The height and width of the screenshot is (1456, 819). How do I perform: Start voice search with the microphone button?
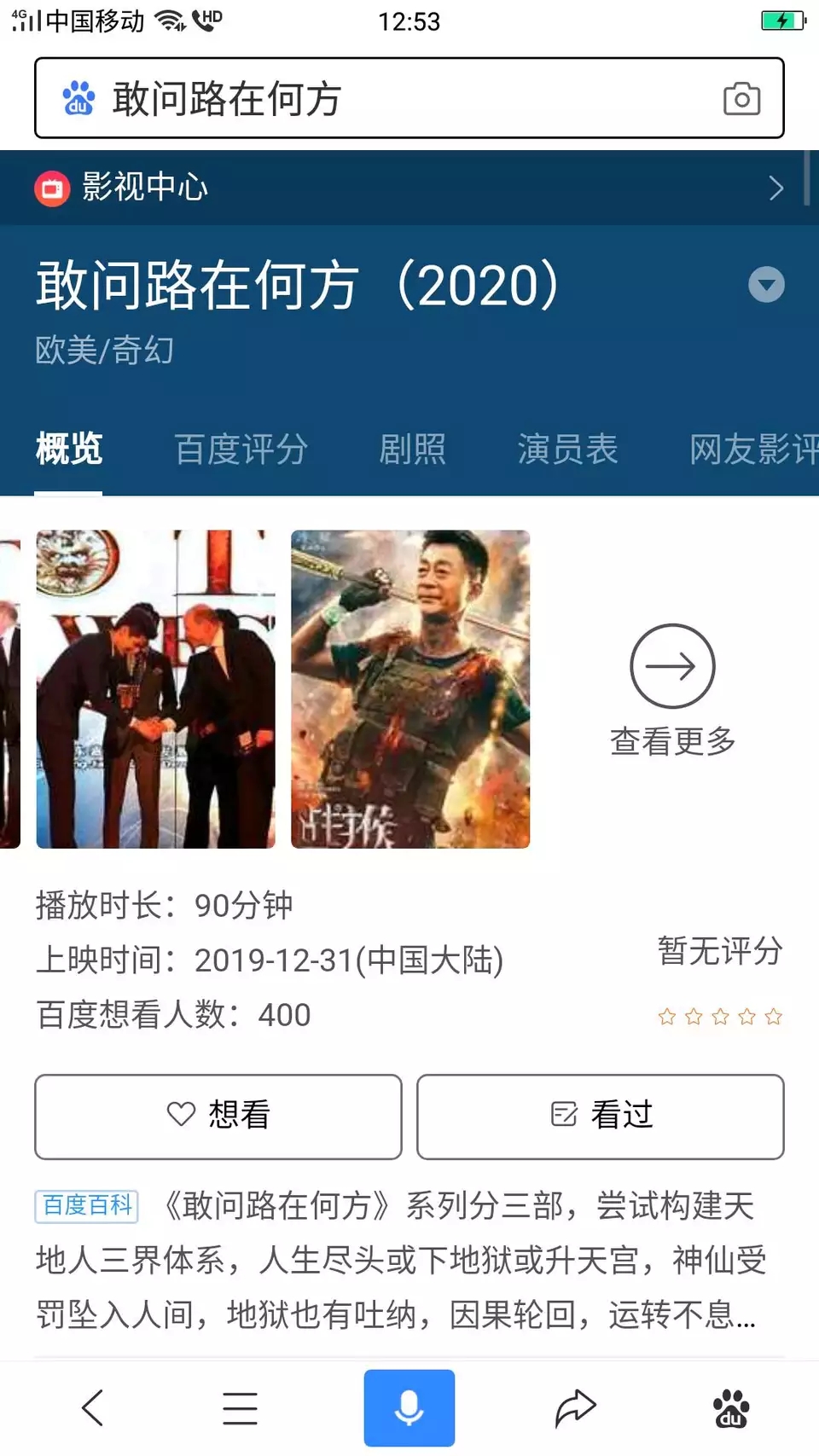click(x=409, y=1407)
